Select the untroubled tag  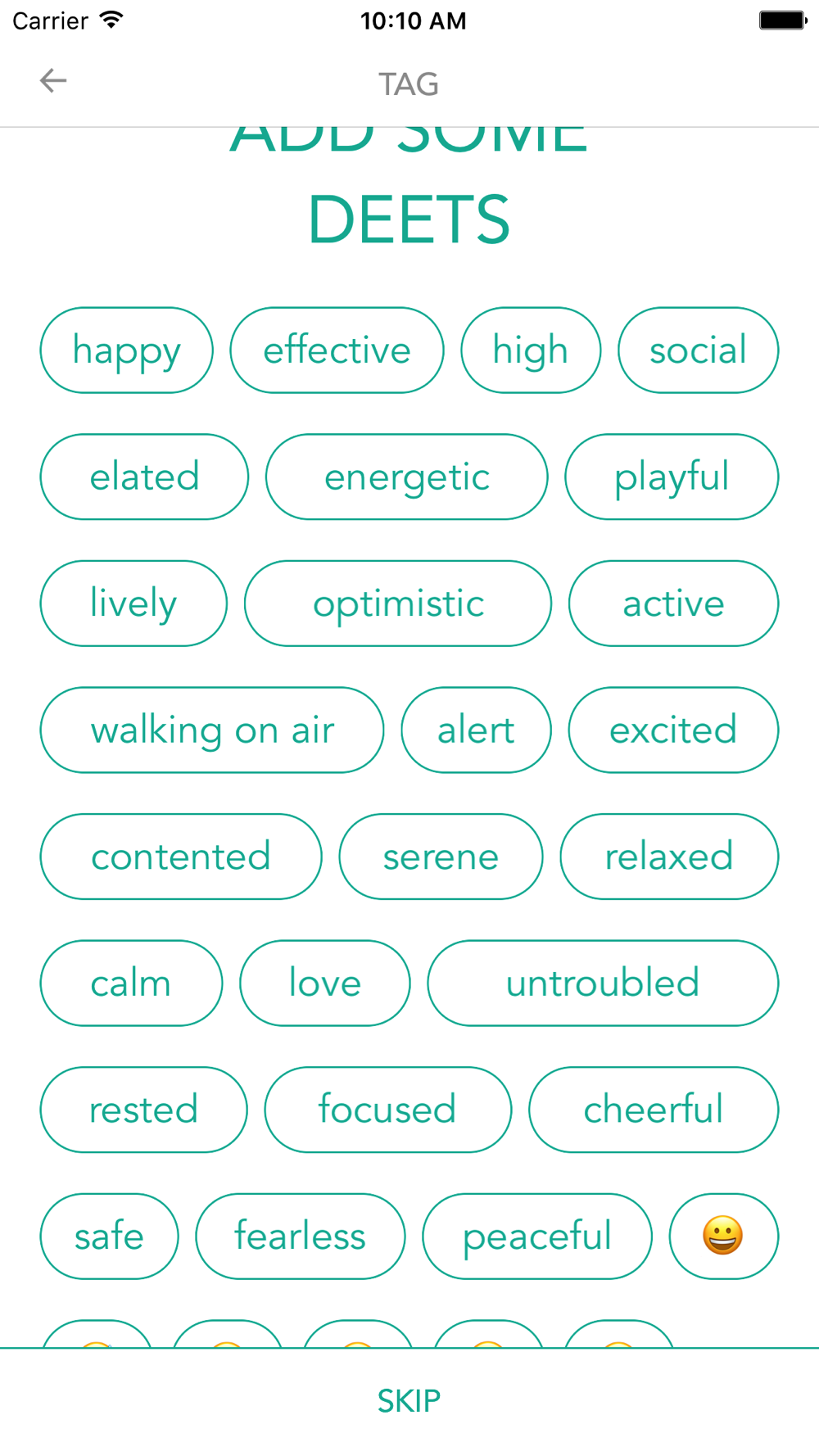603,983
